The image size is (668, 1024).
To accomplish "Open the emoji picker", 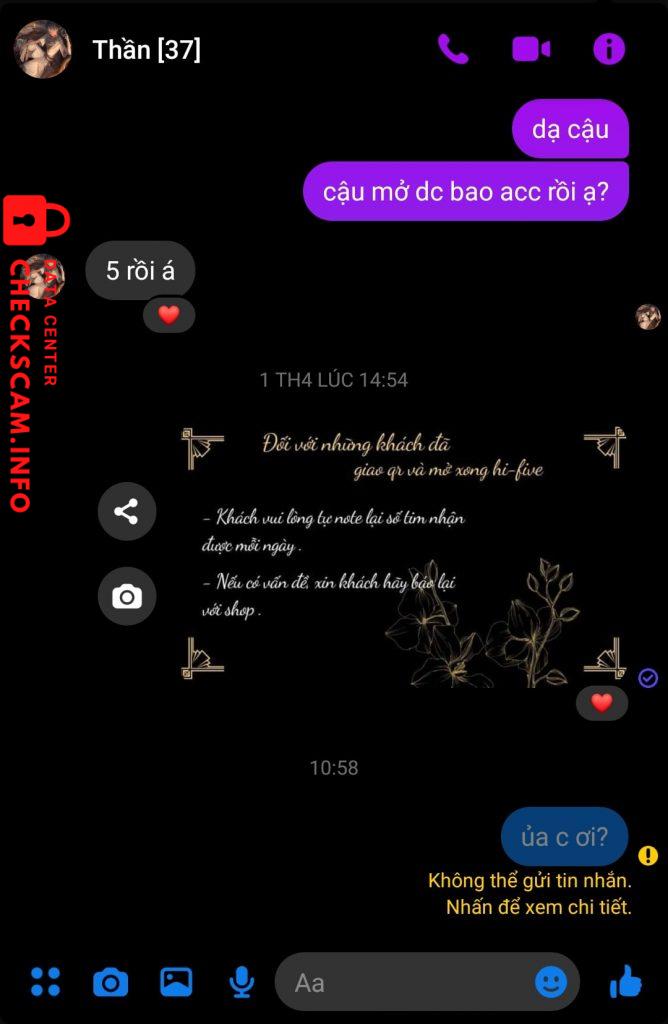I will 550,982.
